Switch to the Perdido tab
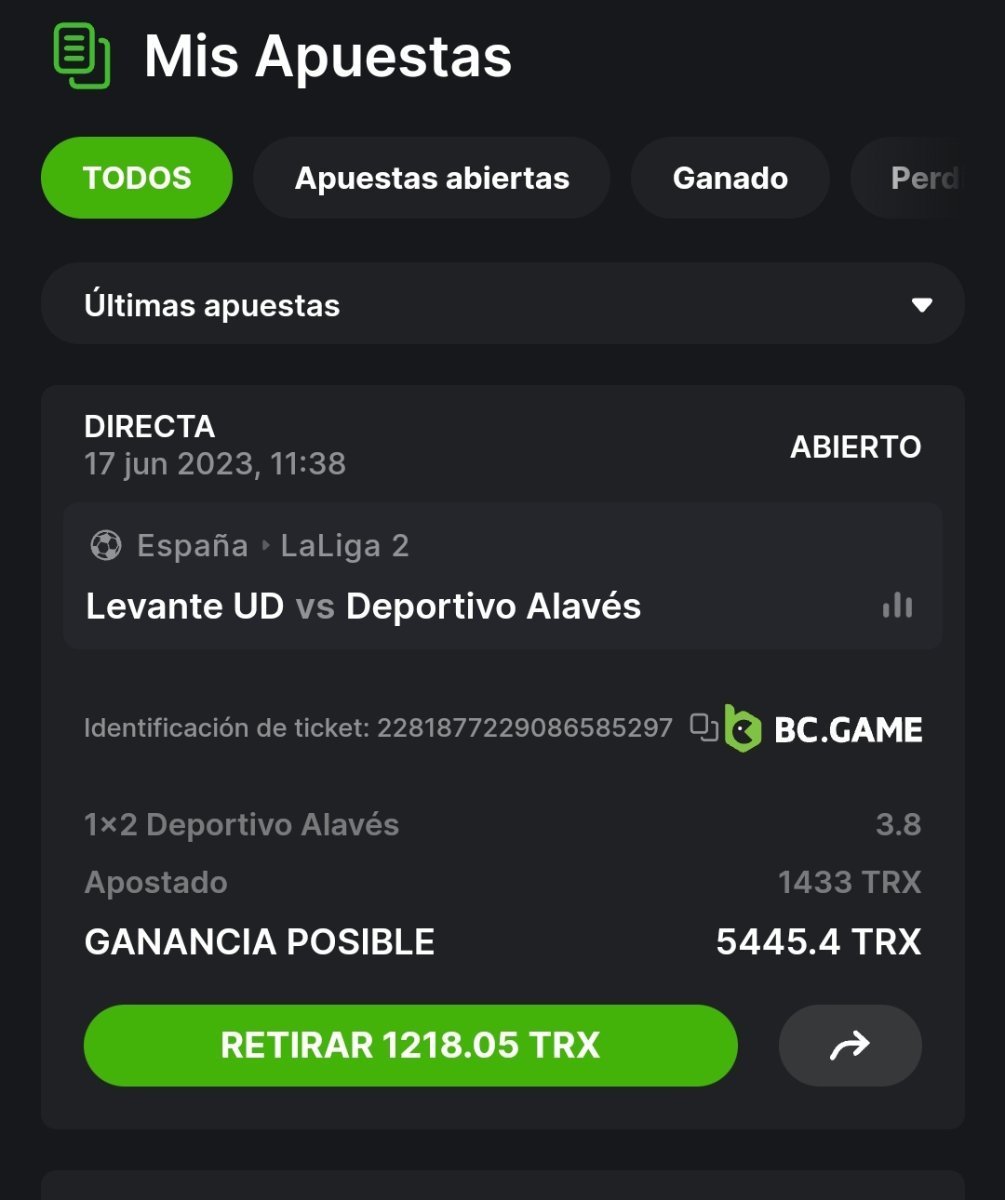This screenshot has height=1200, width=1005. click(x=925, y=178)
